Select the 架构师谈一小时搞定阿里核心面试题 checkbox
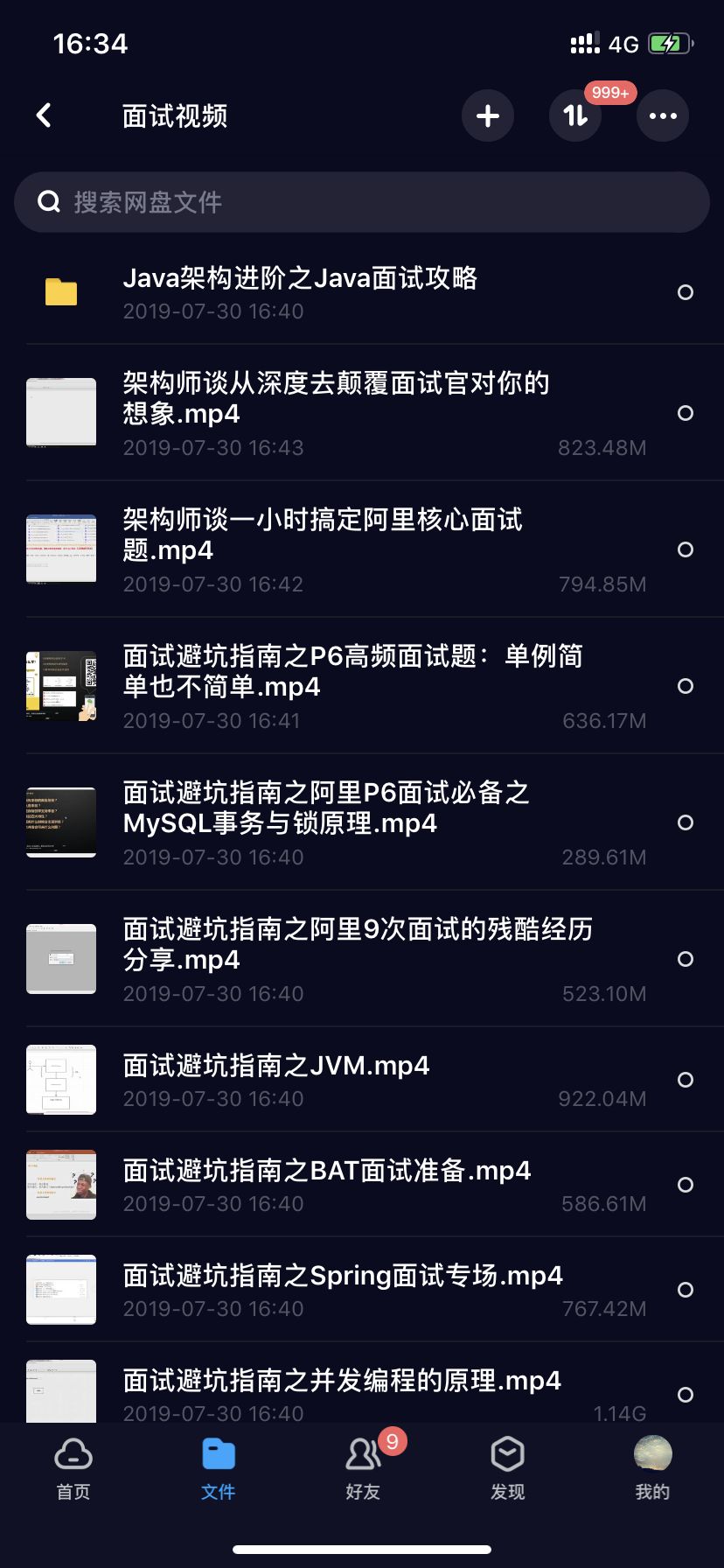Screen dimensions: 724x1568 pos(686,549)
